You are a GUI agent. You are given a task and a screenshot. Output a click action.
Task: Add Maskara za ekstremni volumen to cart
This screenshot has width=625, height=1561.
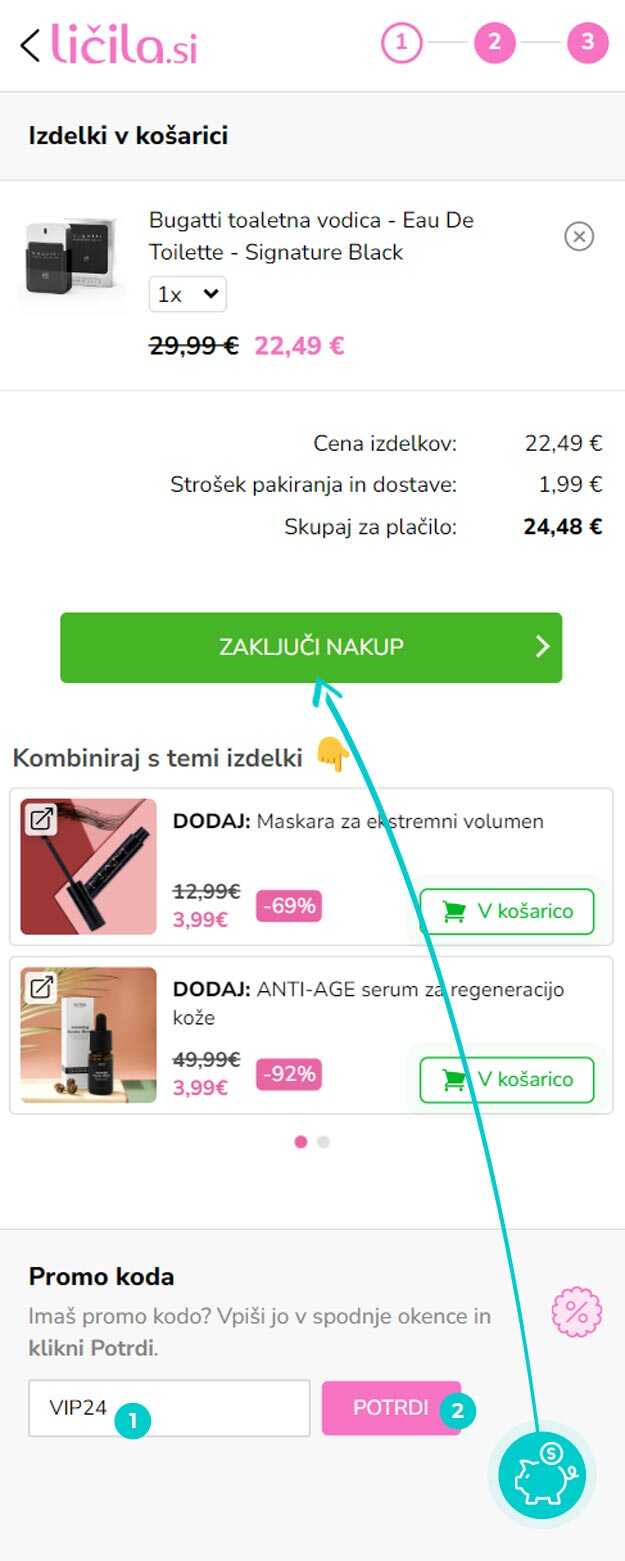click(507, 911)
